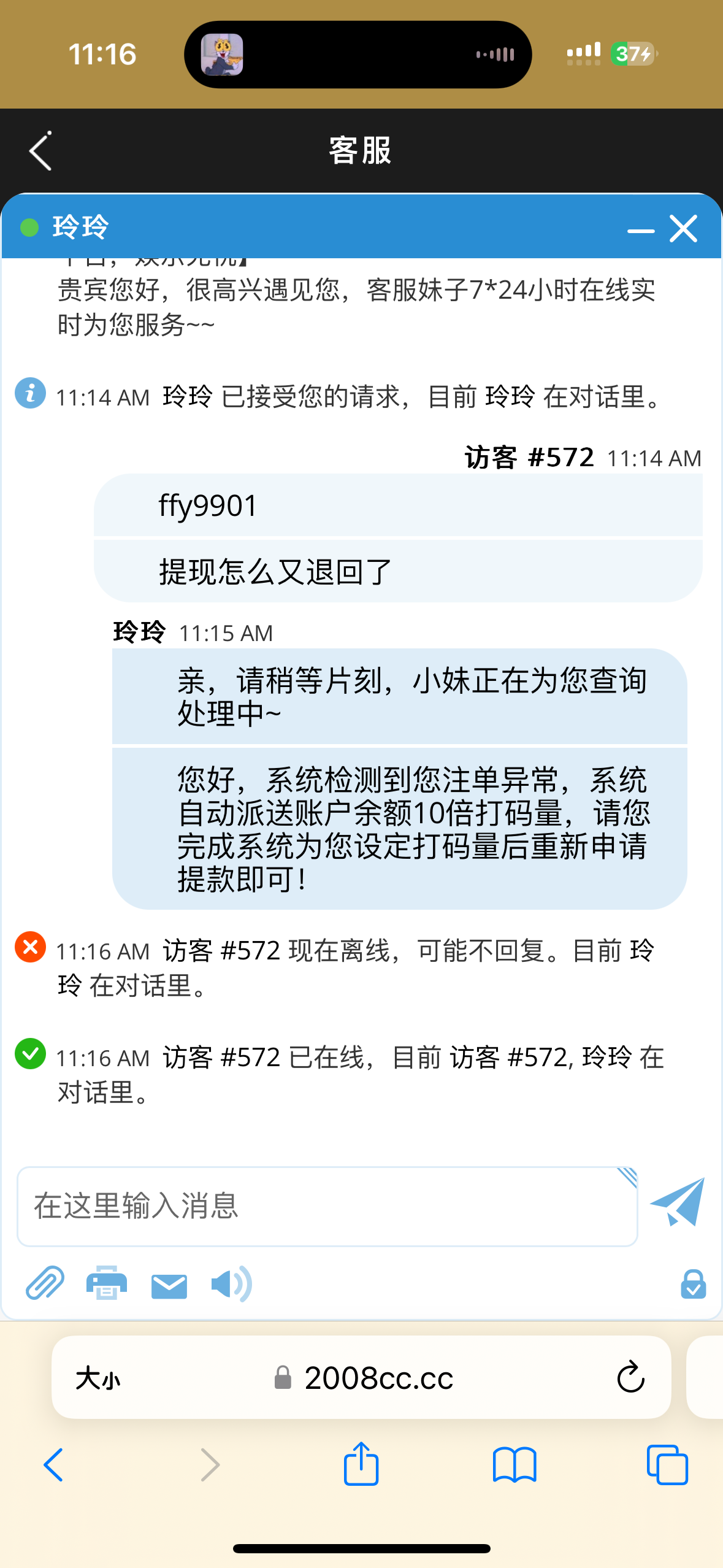This screenshot has height=1568, width=723.
Task: Print the chat transcript
Action: pos(106,1283)
